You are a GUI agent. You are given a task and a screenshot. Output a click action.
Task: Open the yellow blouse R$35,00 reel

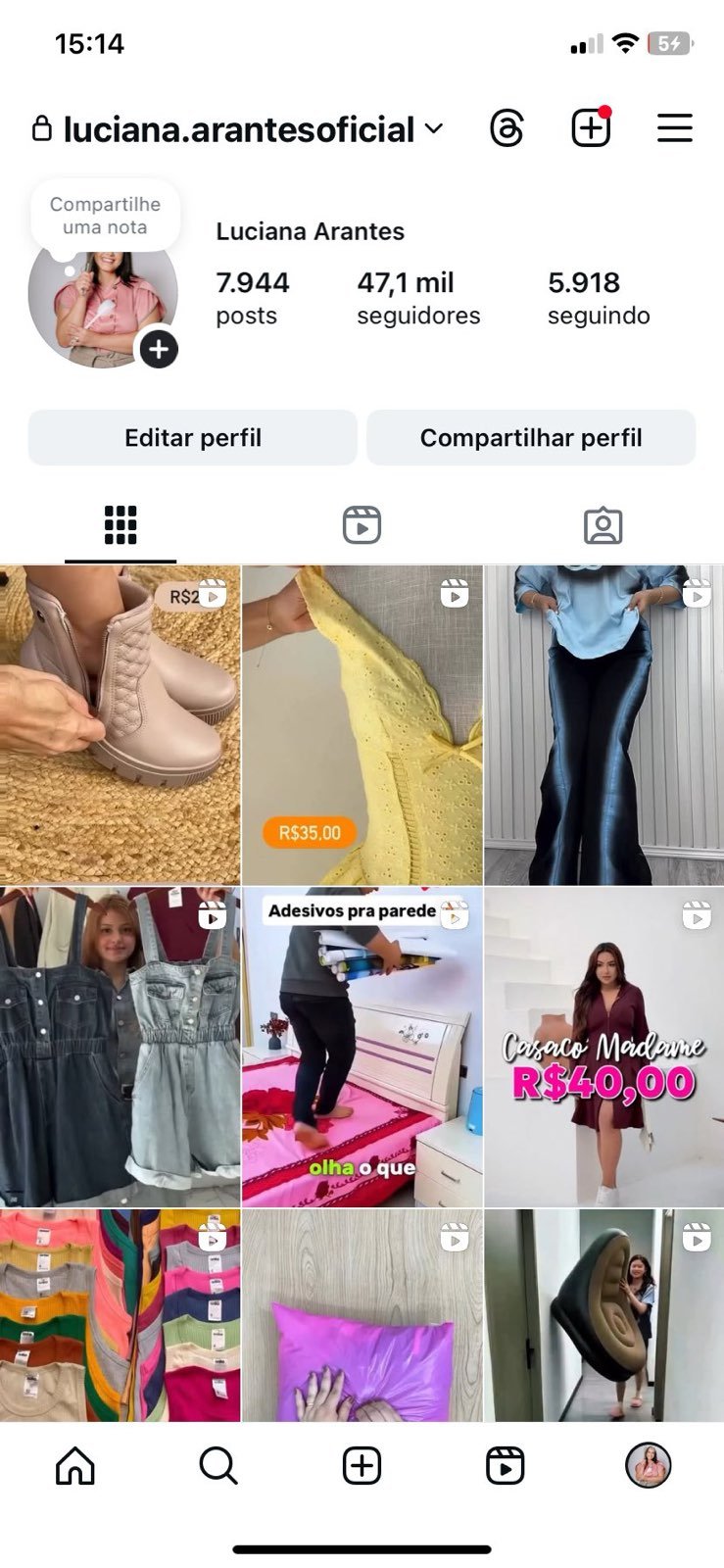pos(362,725)
